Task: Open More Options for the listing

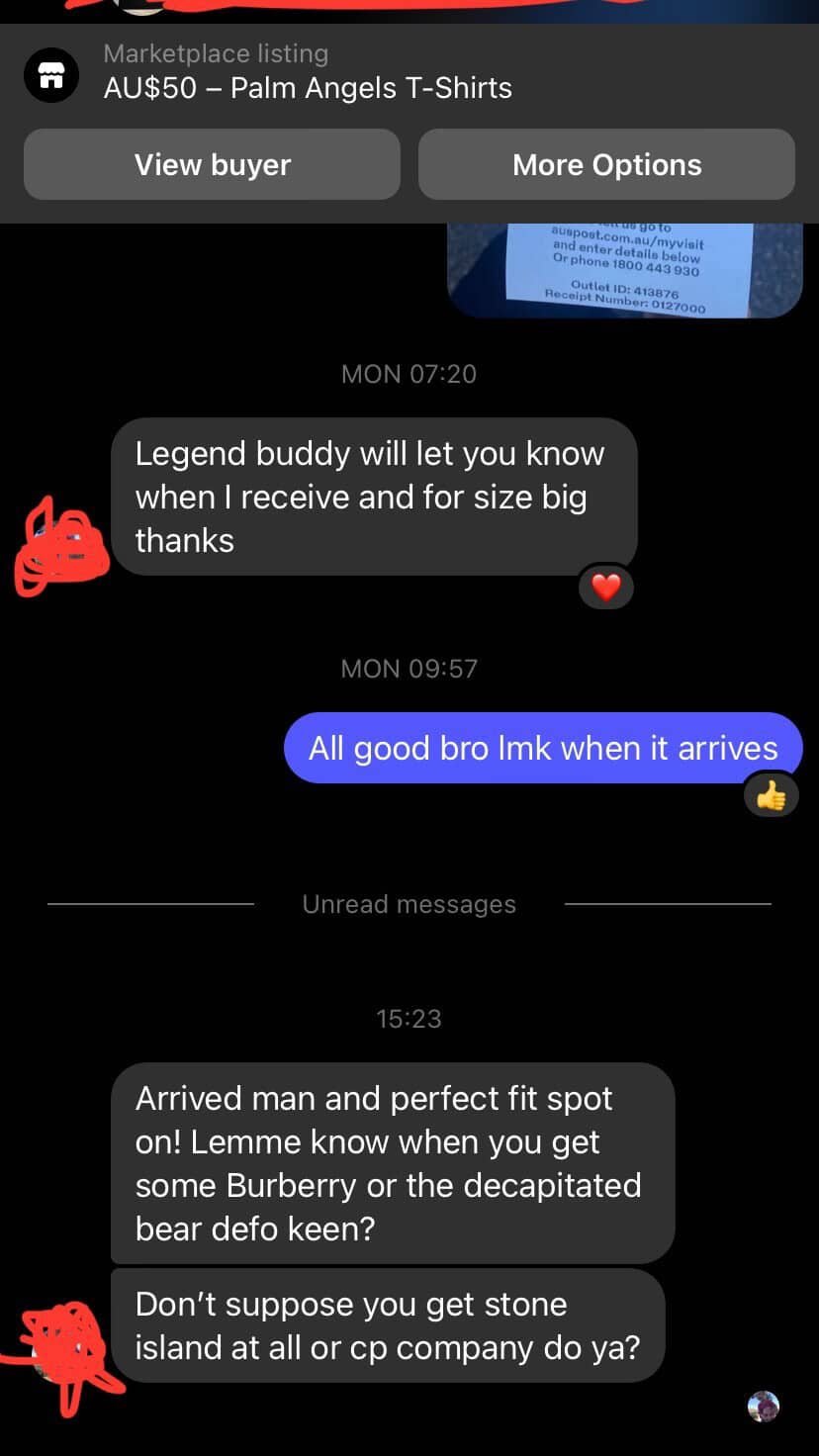Action: pyautogui.click(x=606, y=164)
